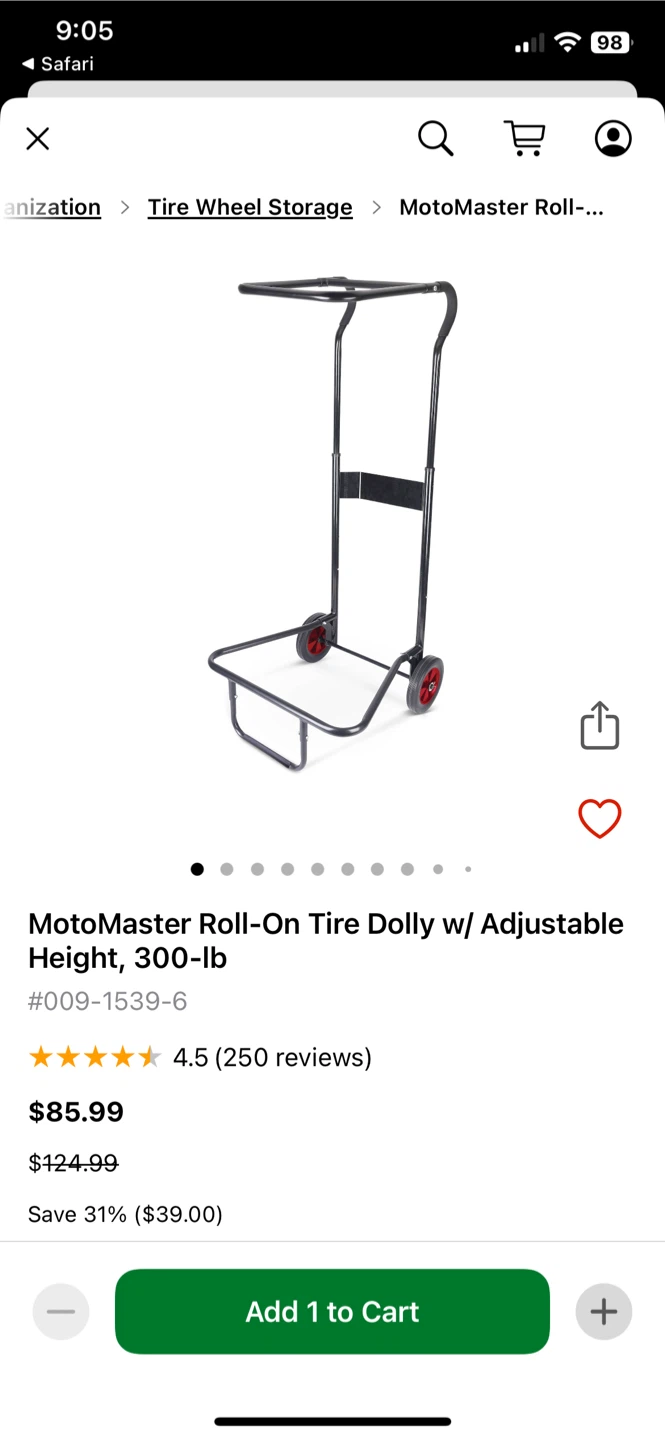Viewport: 665px width, 1440px height.
Task: Open the account profile icon
Action: [613, 138]
